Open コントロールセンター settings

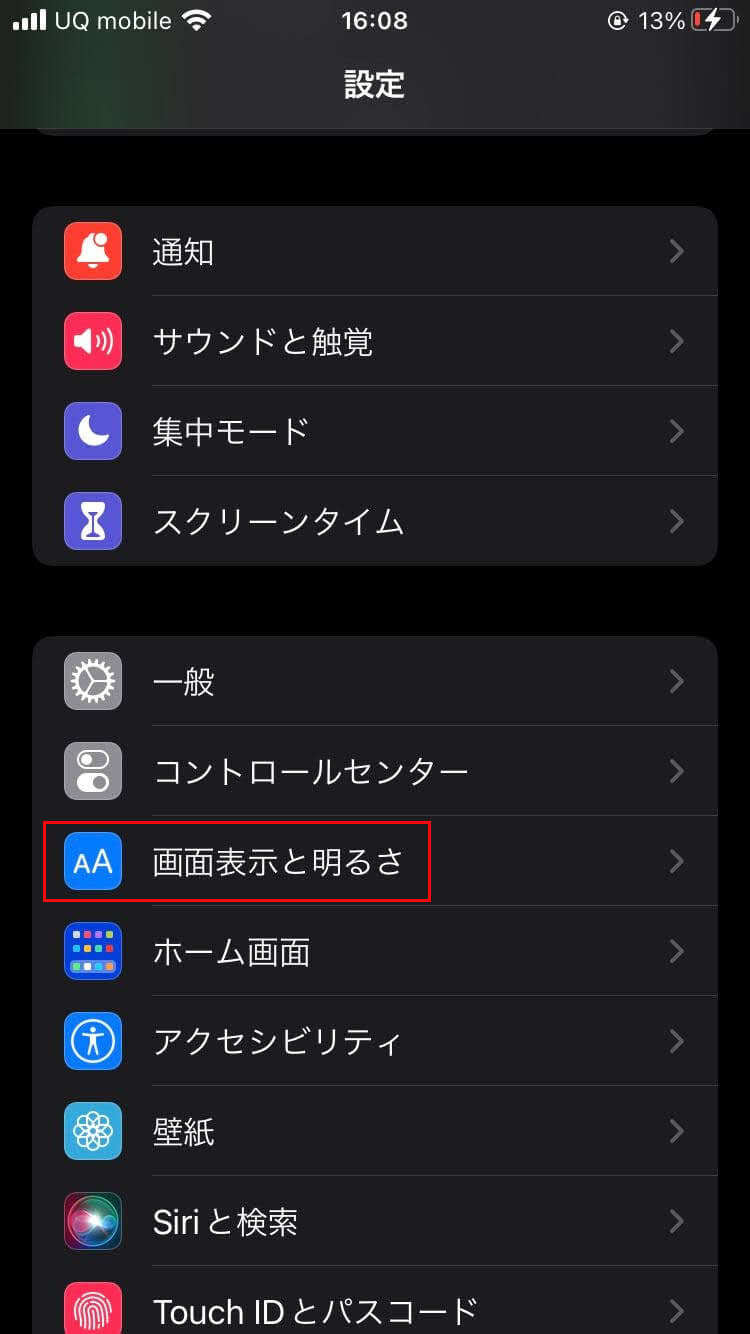pyautogui.click(x=375, y=771)
